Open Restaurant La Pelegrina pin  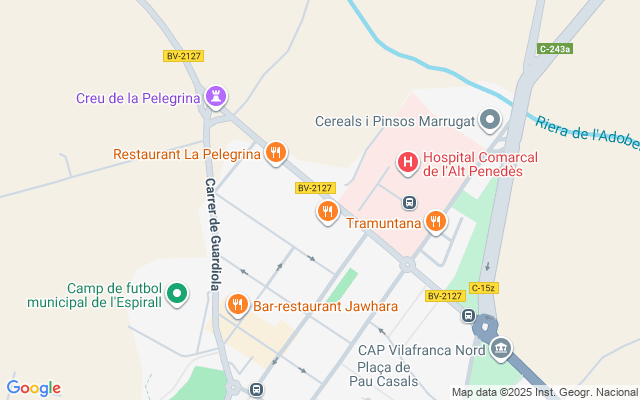[x=276, y=153]
